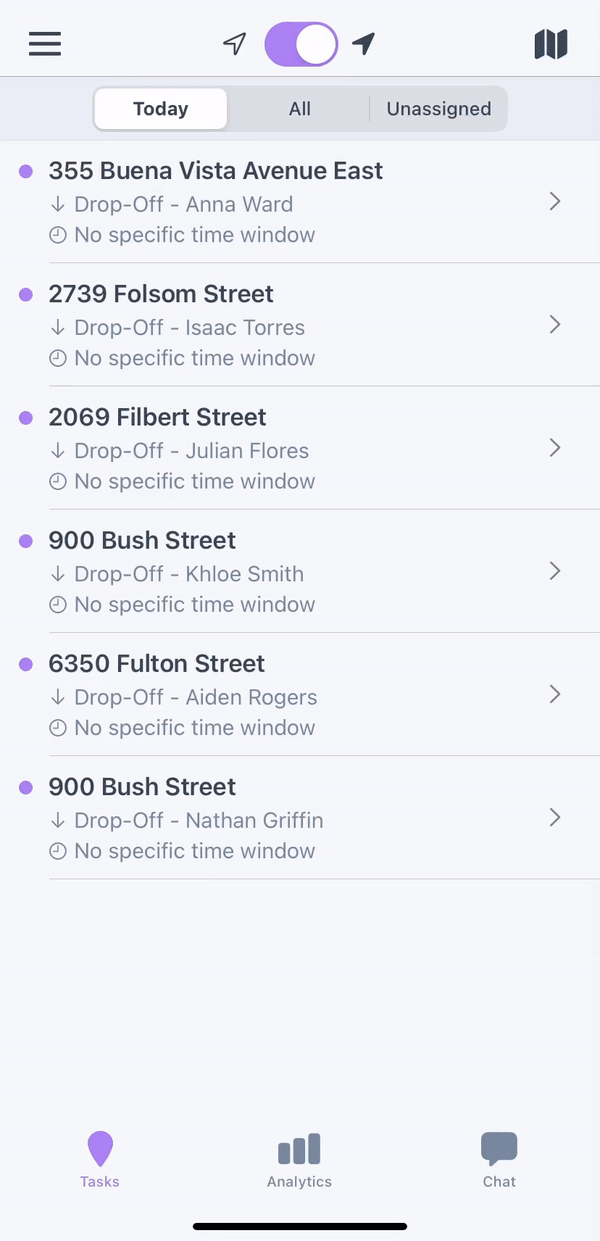Switch to the All segment
This screenshot has height=1241, width=600.
[x=300, y=109]
